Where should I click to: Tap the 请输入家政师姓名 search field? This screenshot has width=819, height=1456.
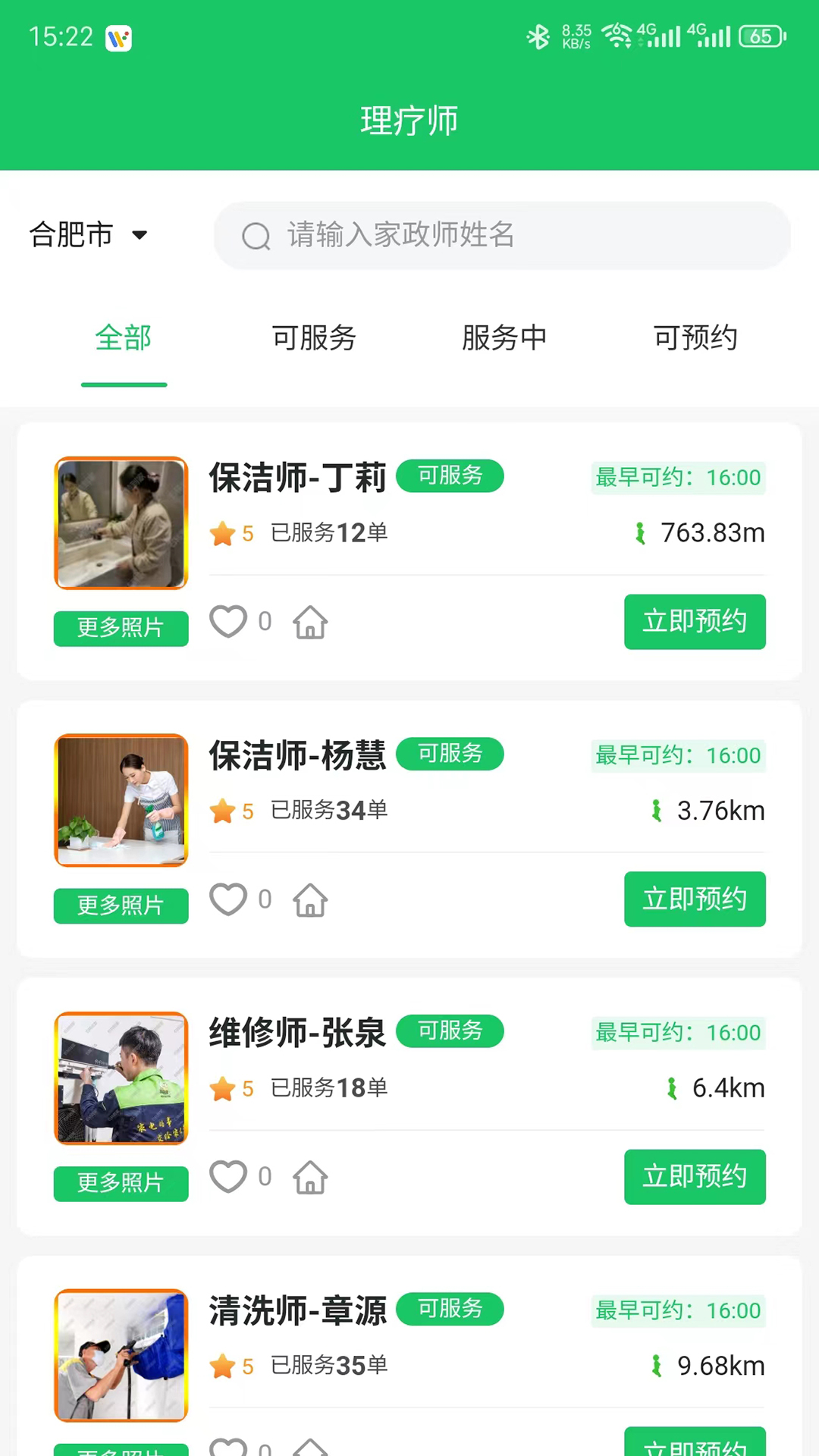coord(502,235)
